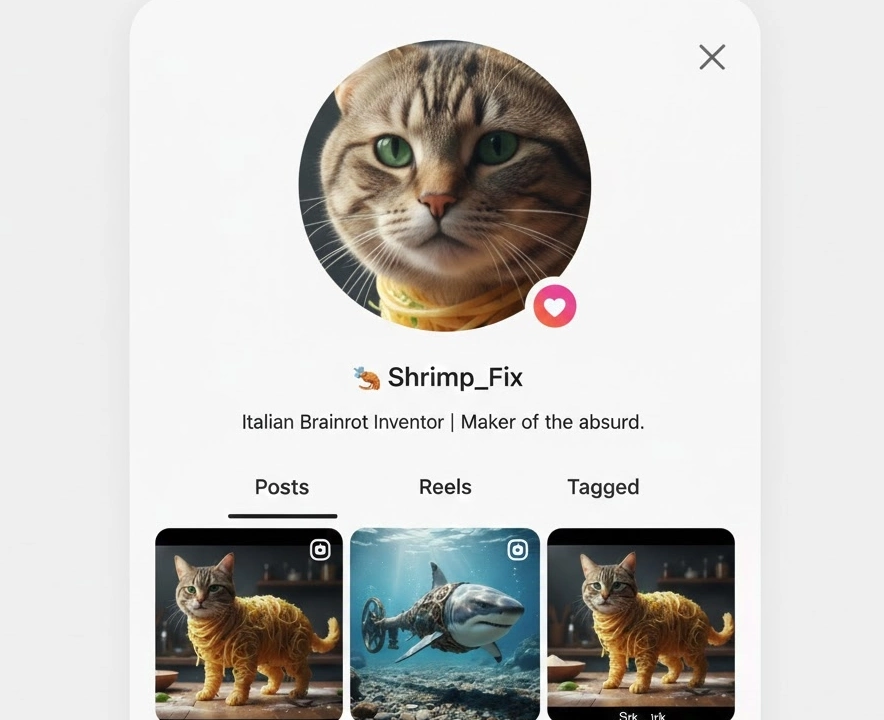This screenshot has width=884, height=720.
Task: Open the robotic shark post
Action: 445,623
